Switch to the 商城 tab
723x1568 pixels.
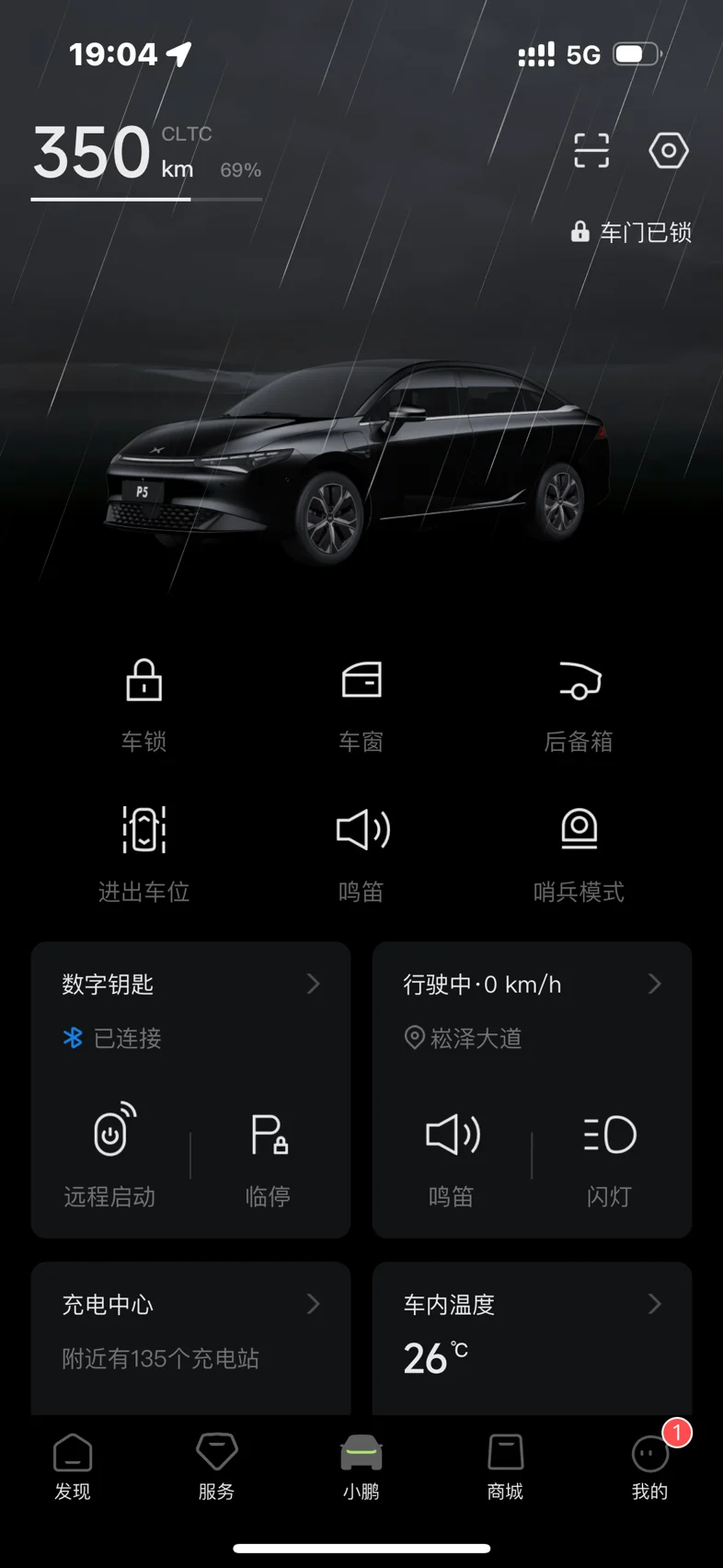(506, 1467)
